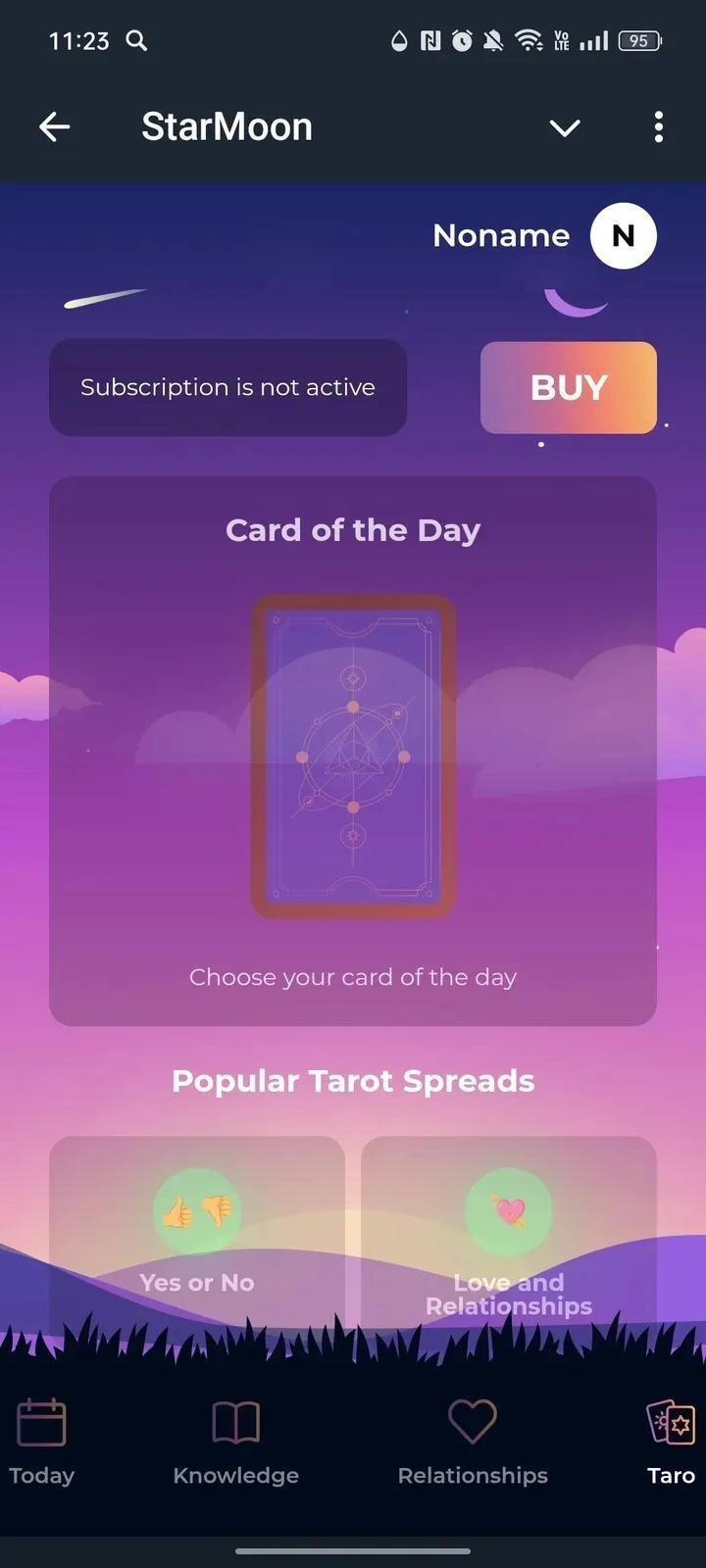Viewport: 706px width, 1568px height.
Task: Open the three-dot overflow menu
Action: [x=658, y=126]
